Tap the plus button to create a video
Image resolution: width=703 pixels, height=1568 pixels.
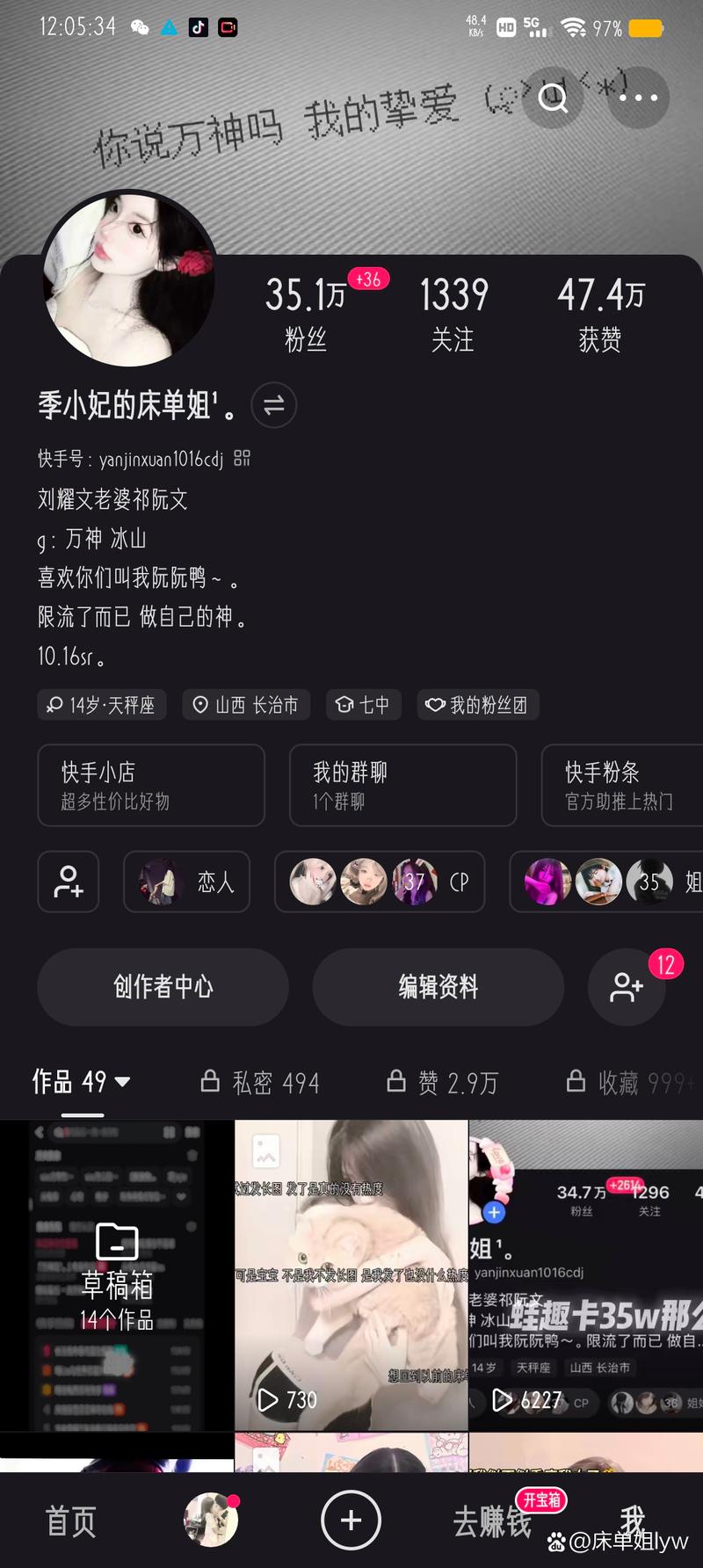tap(351, 1520)
